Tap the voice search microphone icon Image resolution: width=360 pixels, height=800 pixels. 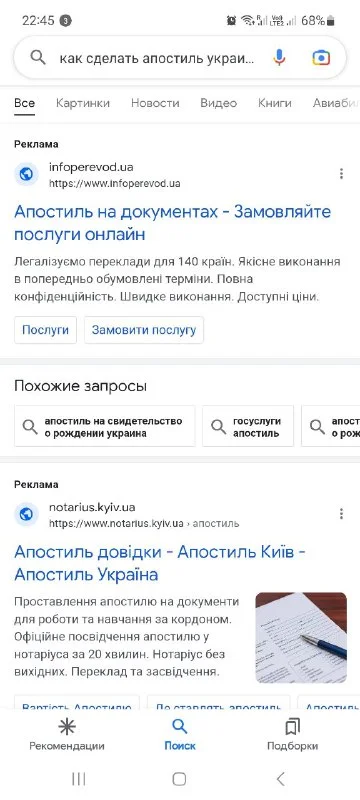click(279, 58)
